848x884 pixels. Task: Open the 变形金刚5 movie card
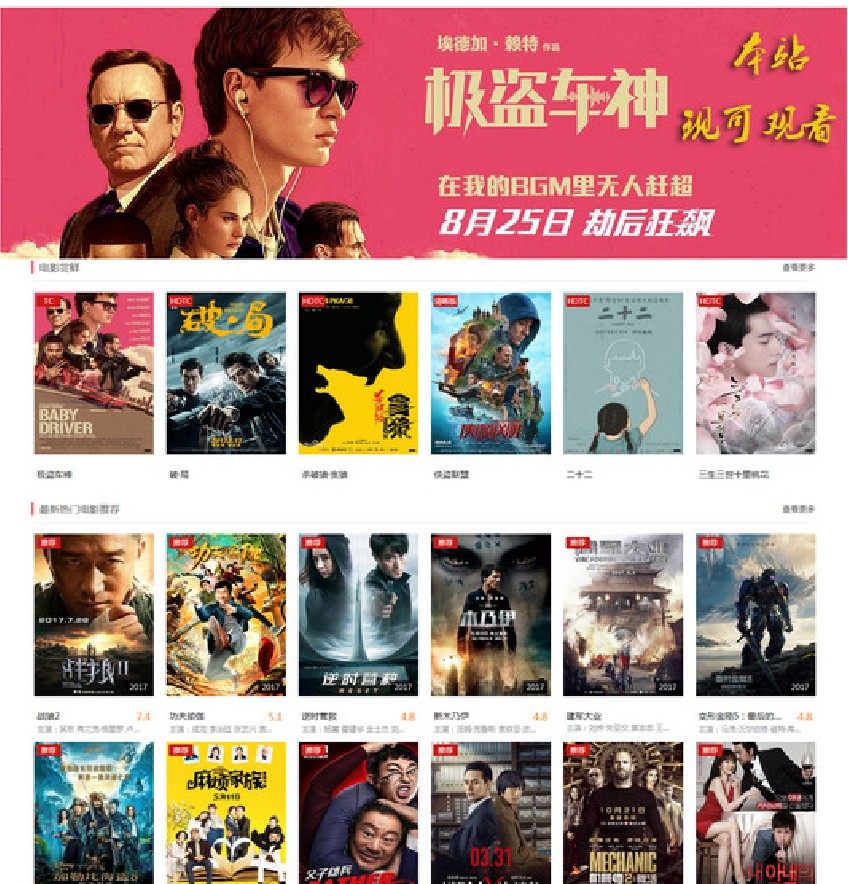point(755,614)
